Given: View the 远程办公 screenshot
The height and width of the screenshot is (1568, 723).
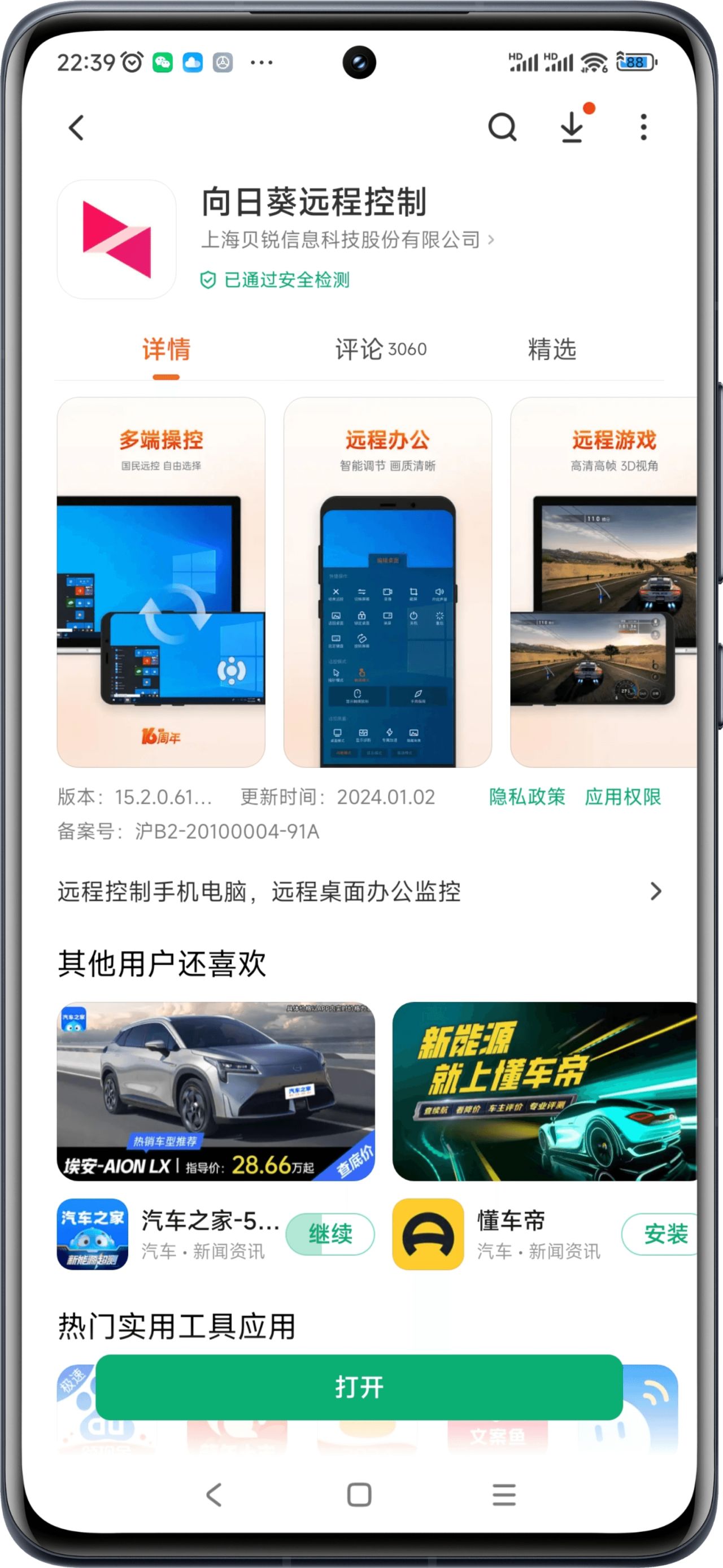Looking at the screenshot, I should 387,582.
